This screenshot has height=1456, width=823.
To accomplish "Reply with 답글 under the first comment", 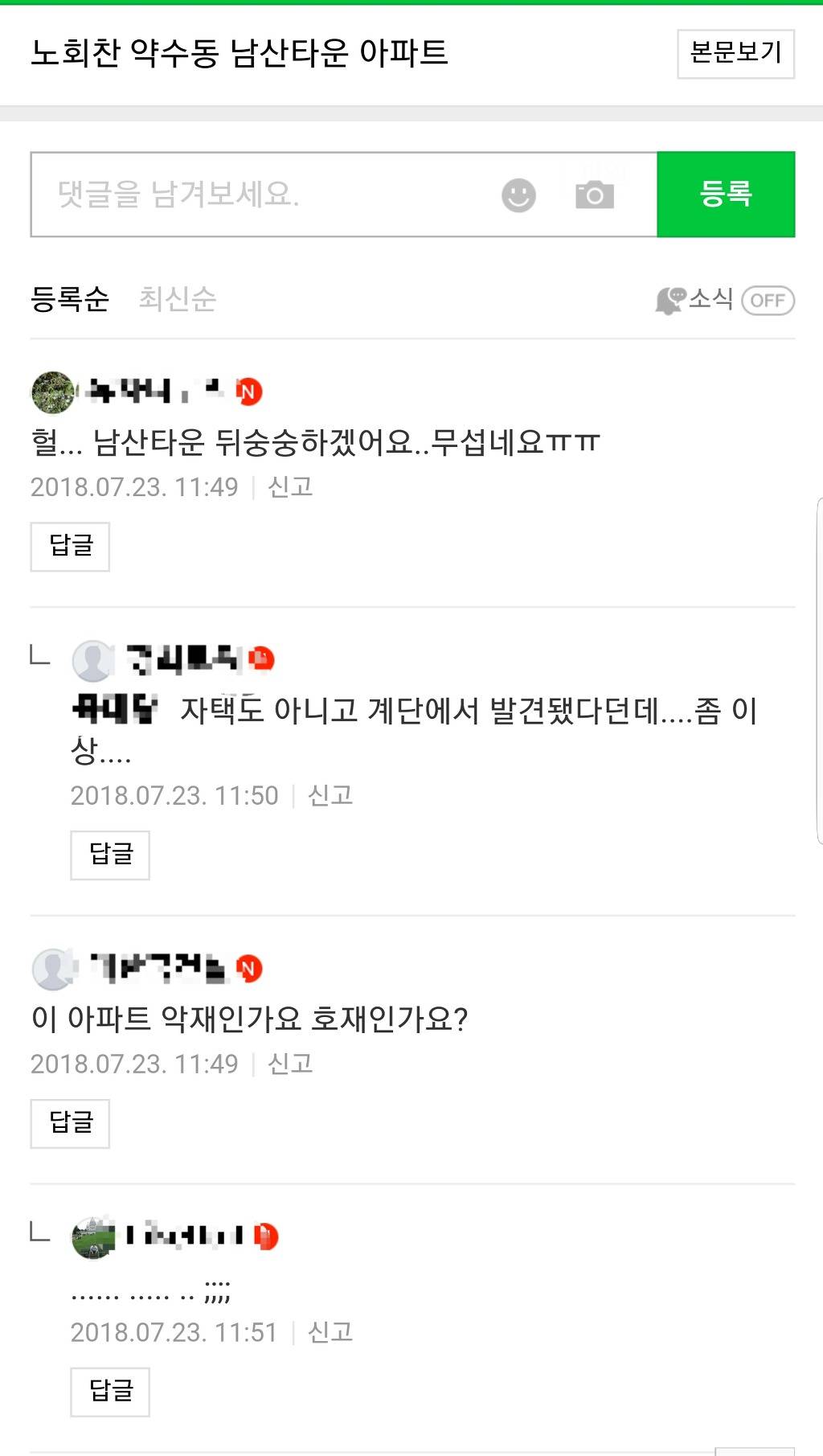I will click(x=69, y=546).
